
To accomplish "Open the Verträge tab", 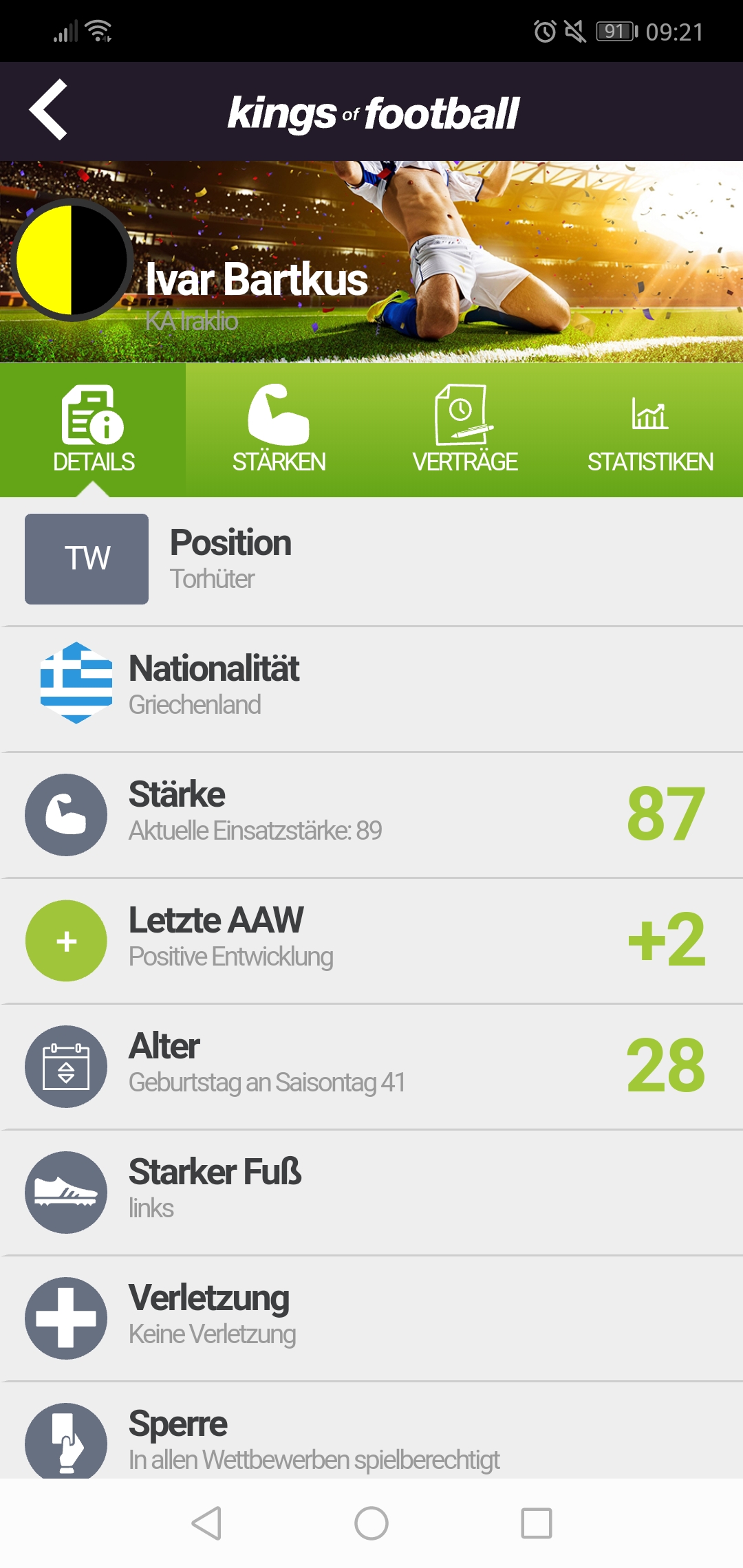I will tap(464, 430).
